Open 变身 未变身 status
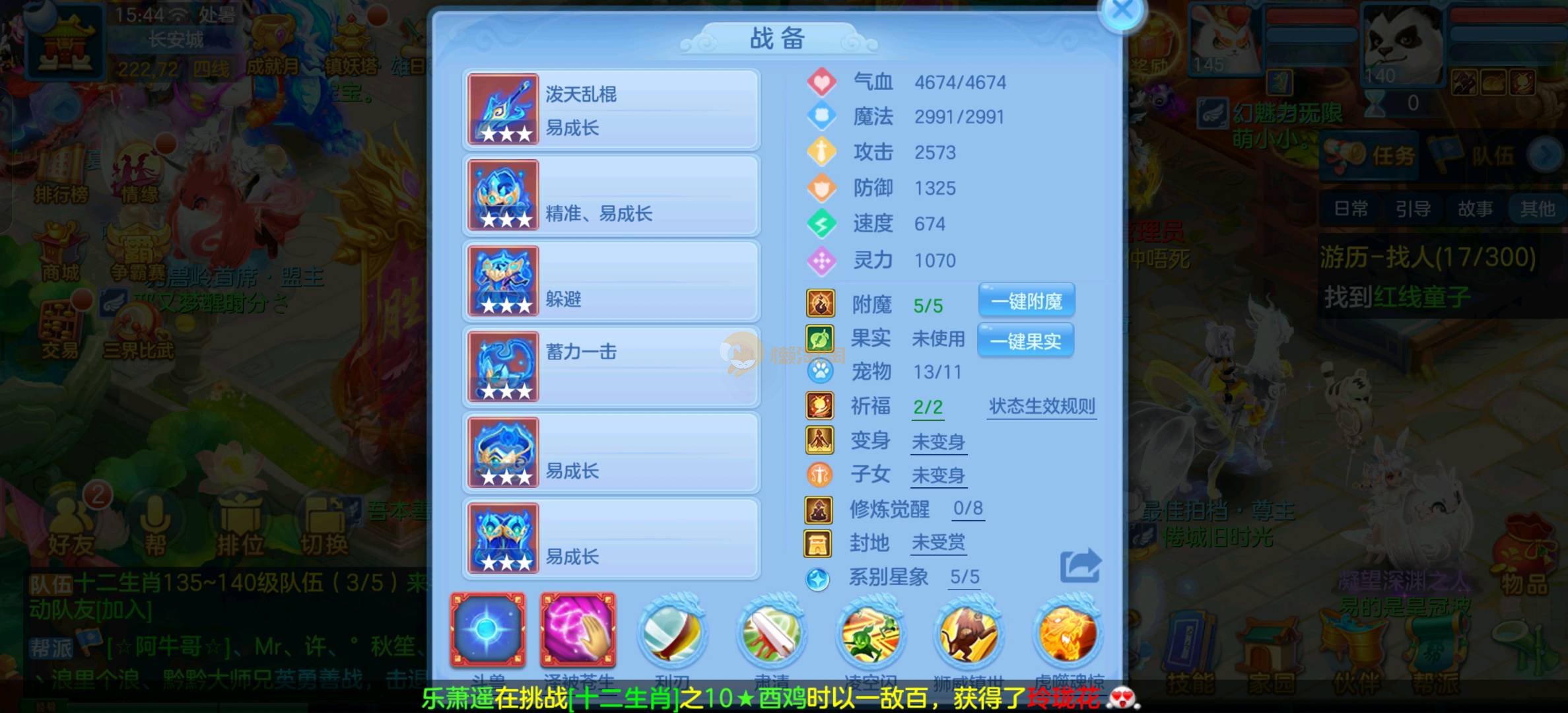The image size is (1568, 713). [938, 442]
